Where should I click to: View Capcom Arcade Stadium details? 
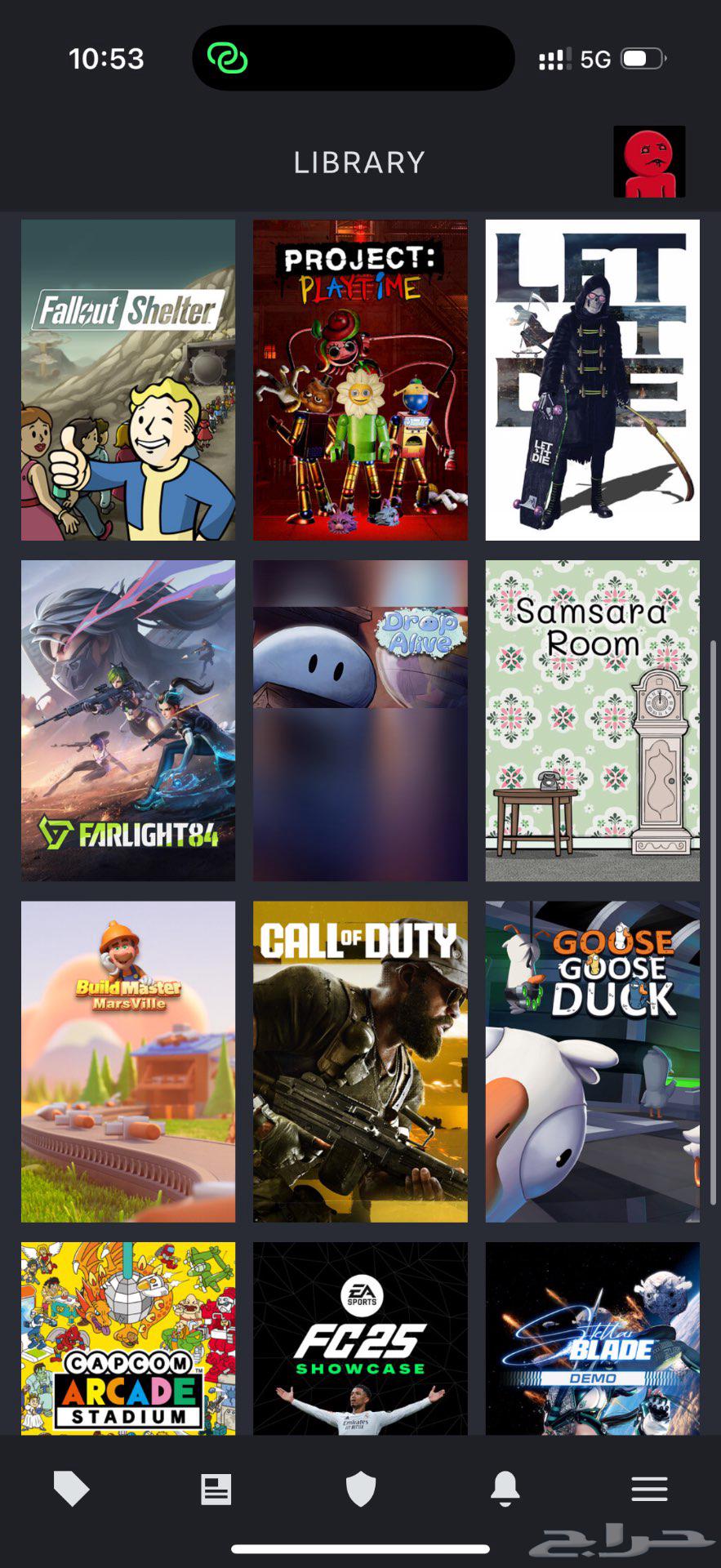click(x=128, y=1338)
